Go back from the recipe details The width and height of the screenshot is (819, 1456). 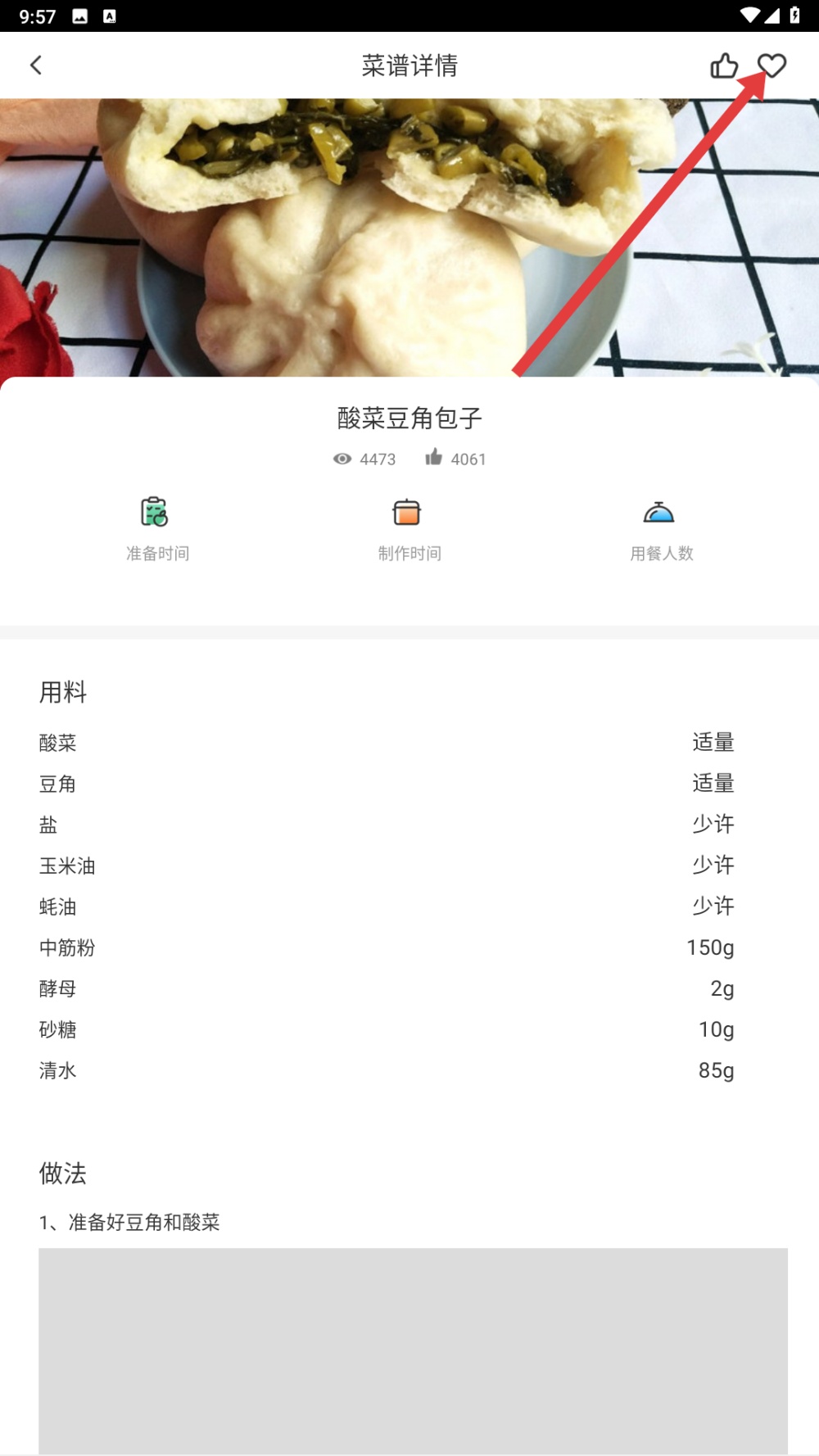point(36,66)
